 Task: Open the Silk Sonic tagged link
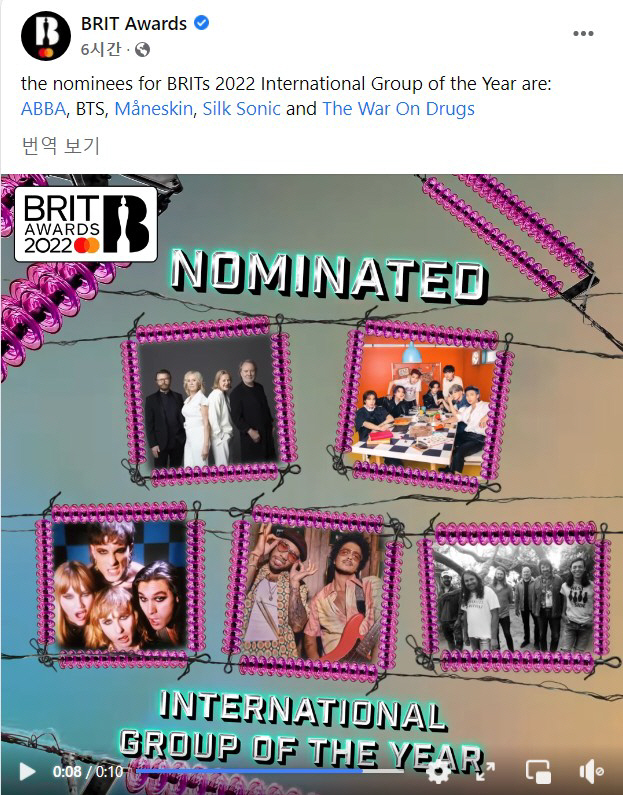[x=241, y=108]
